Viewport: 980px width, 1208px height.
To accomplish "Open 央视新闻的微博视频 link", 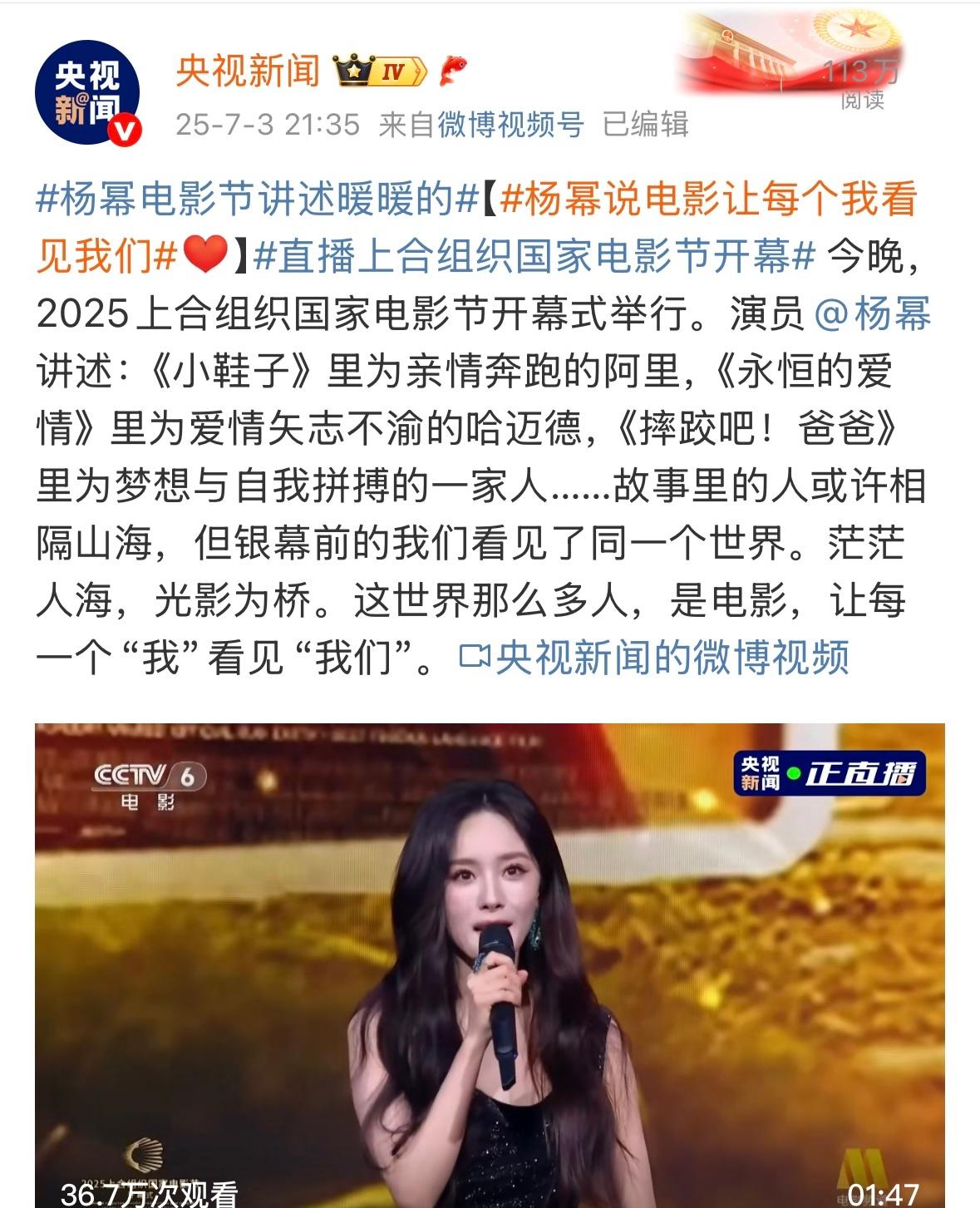I will pos(655,657).
